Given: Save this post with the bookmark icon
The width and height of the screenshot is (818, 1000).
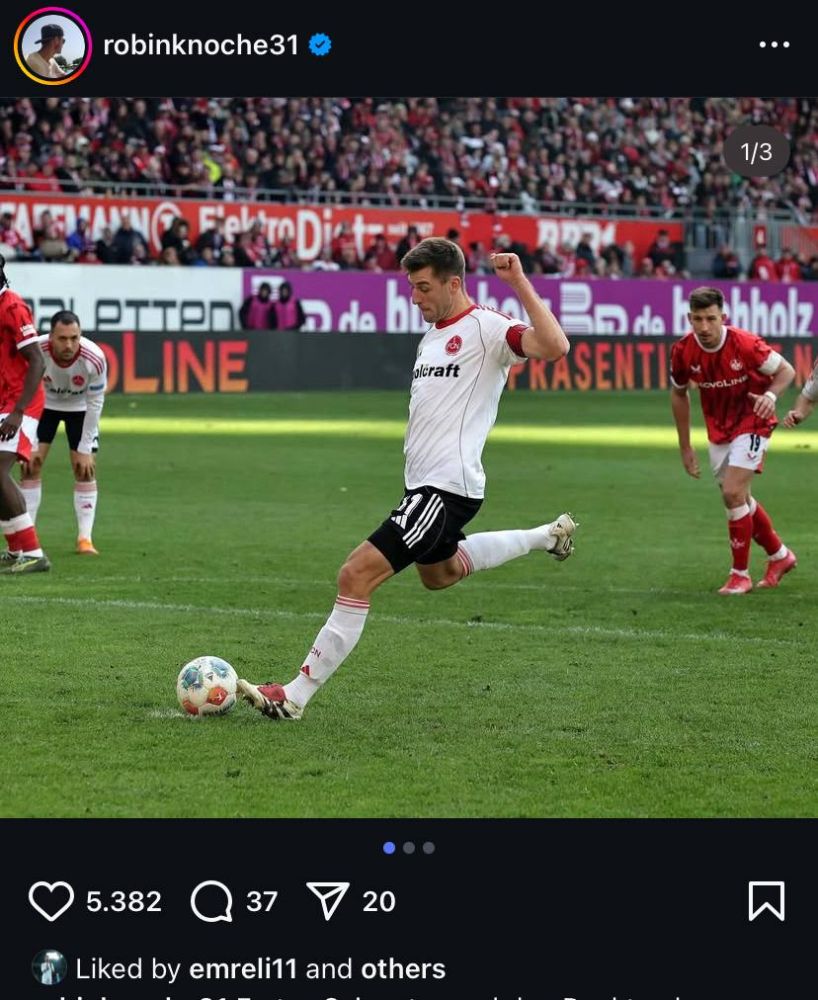Looking at the screenshot, I should [766, 901].
